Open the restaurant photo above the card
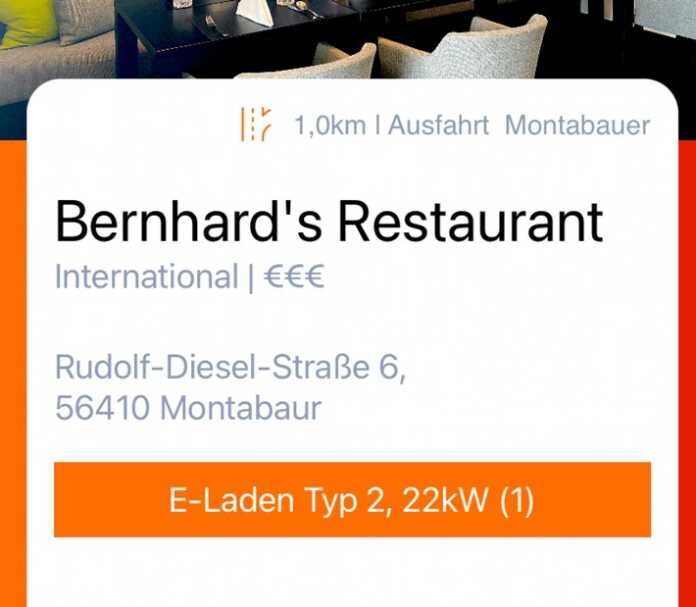This screenshot has height=607, width=696. pyautogui.click(x=348, y=38)
